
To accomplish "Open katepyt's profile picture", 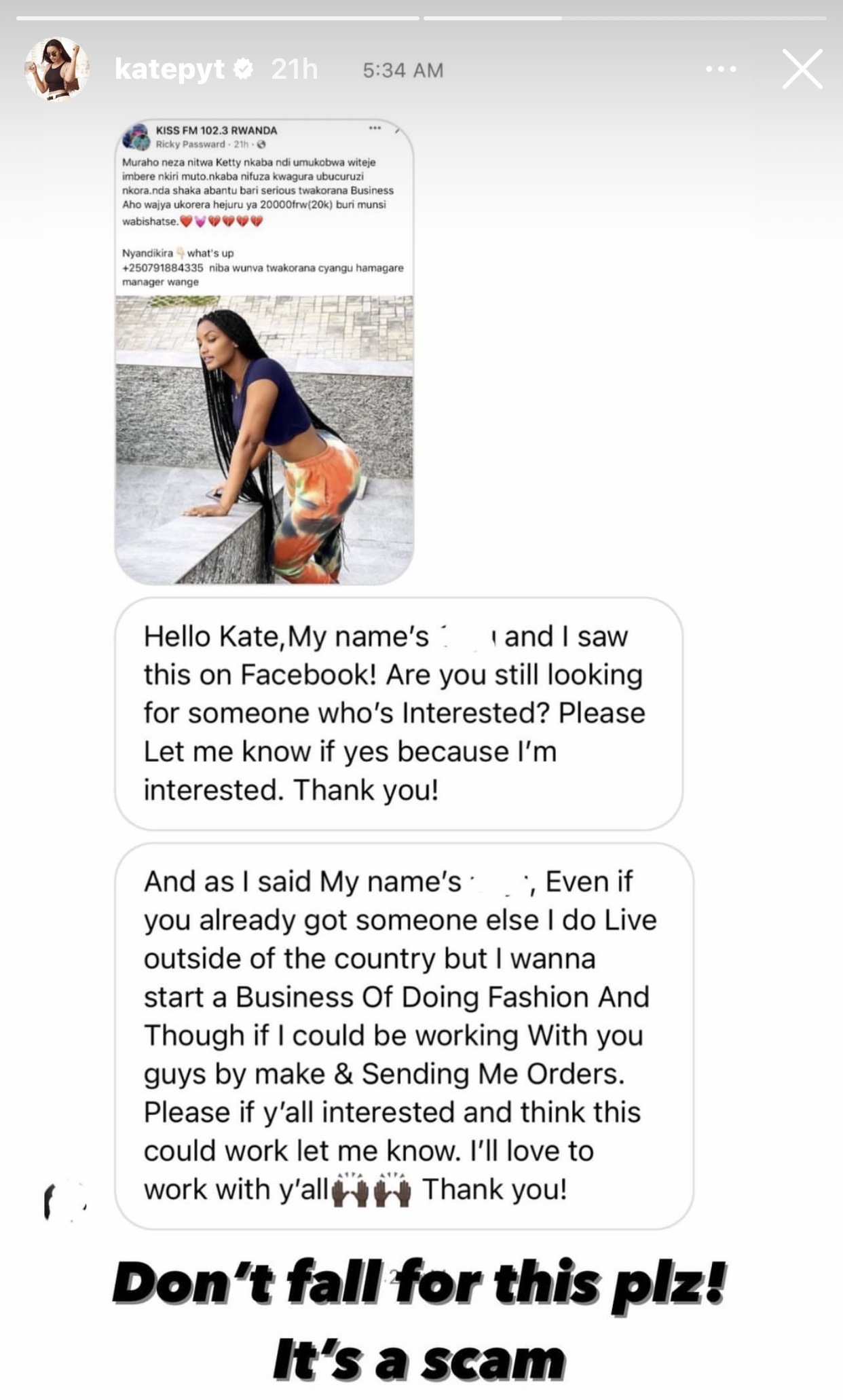I will pos(57,69).
